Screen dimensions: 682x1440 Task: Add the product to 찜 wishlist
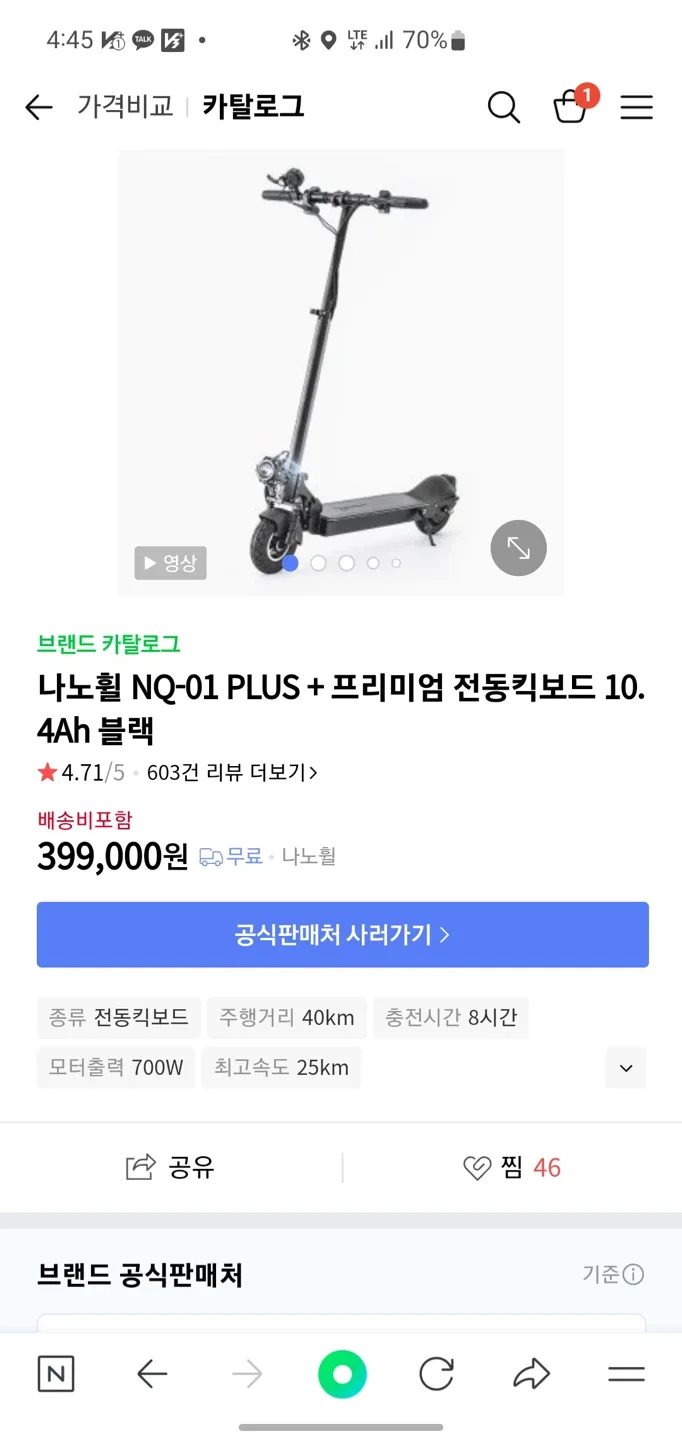[x=512, y=1167]
